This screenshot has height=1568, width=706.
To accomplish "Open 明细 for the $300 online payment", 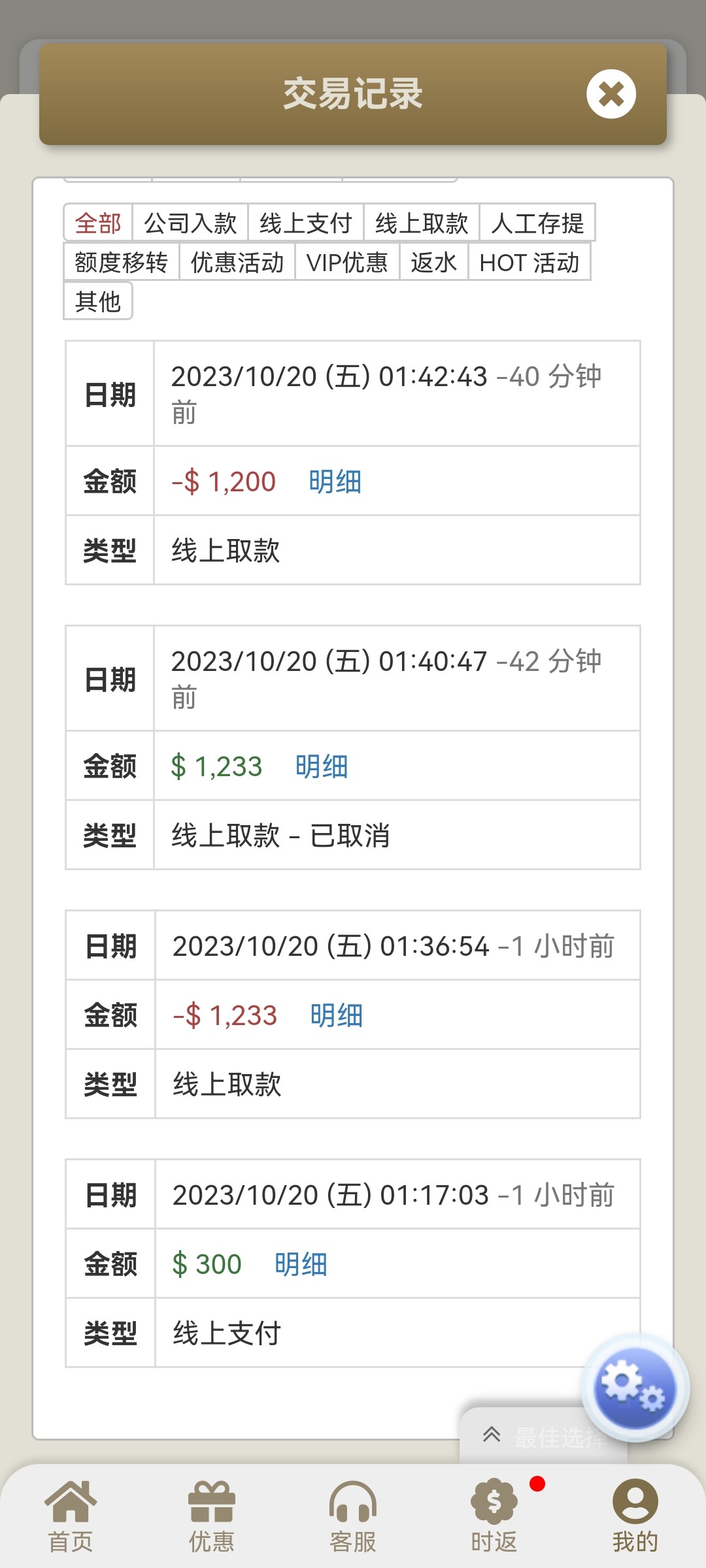I will (301, 1264).
